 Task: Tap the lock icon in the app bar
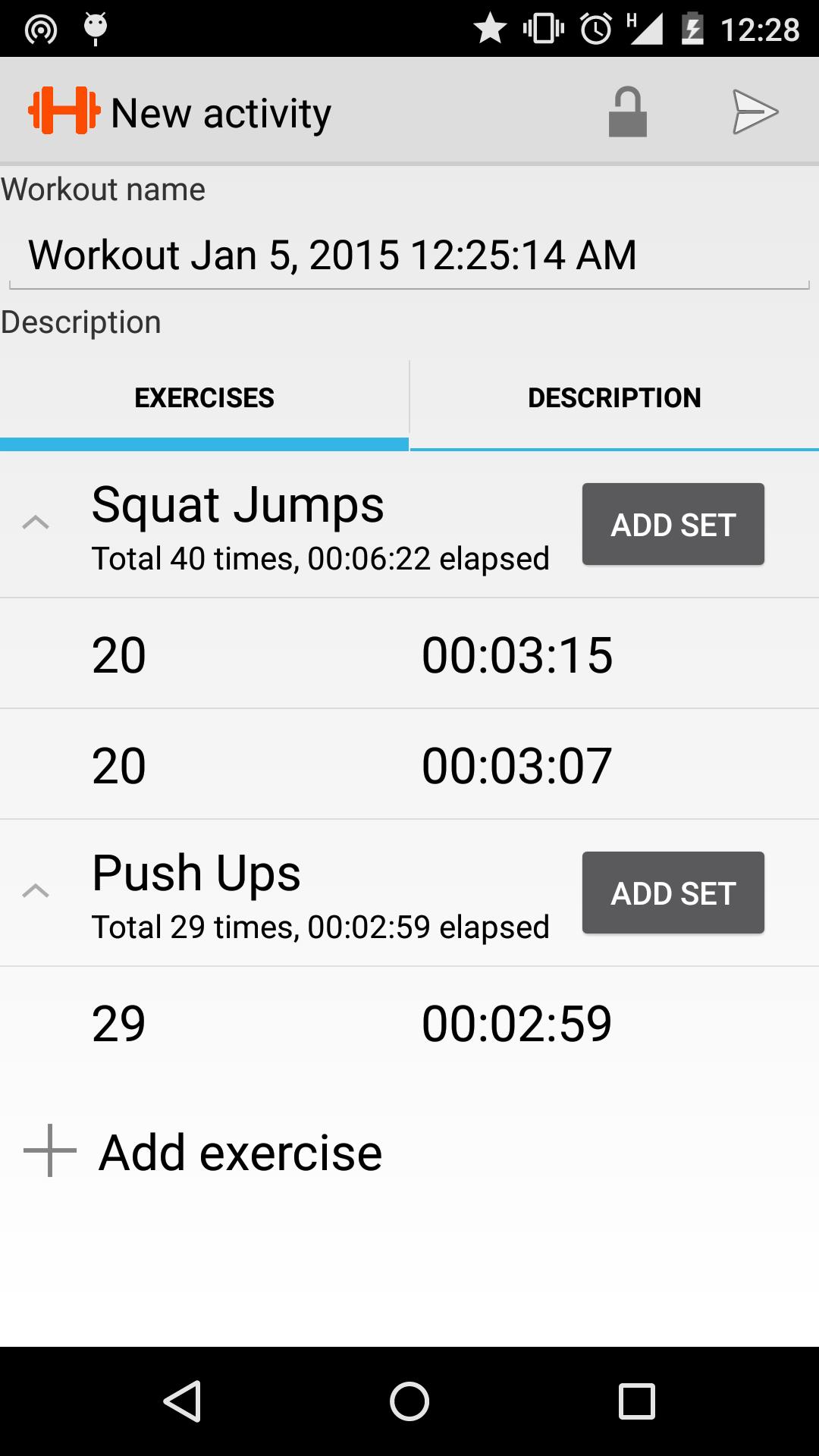[627, 112]
